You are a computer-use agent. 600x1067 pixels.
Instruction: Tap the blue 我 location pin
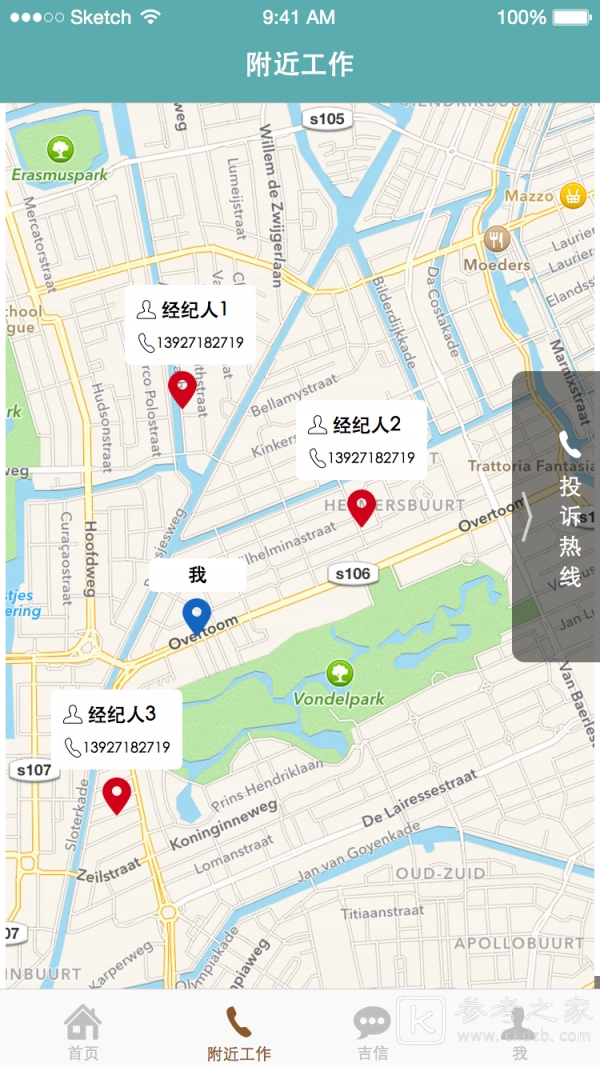tap(197, 615)
